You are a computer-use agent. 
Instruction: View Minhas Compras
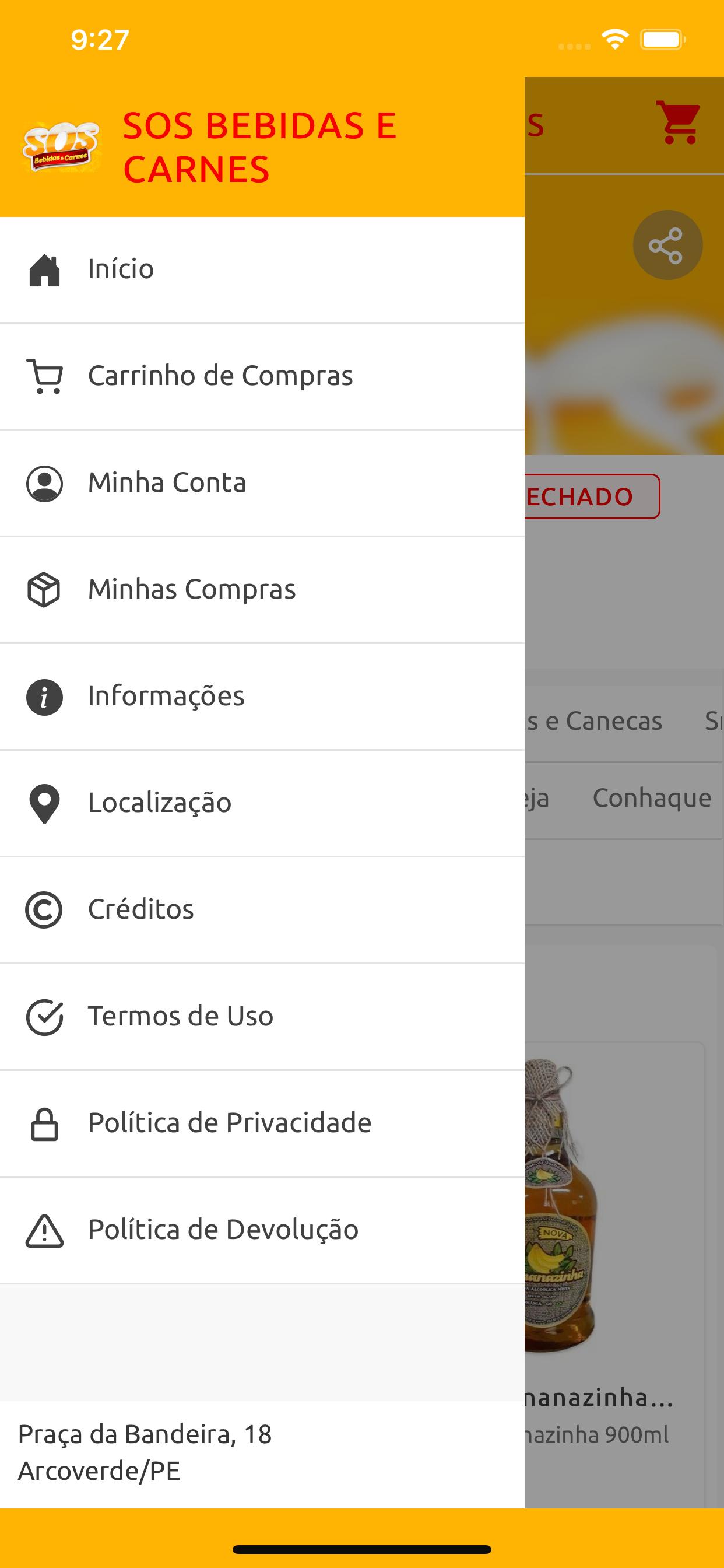pos(262,590)
